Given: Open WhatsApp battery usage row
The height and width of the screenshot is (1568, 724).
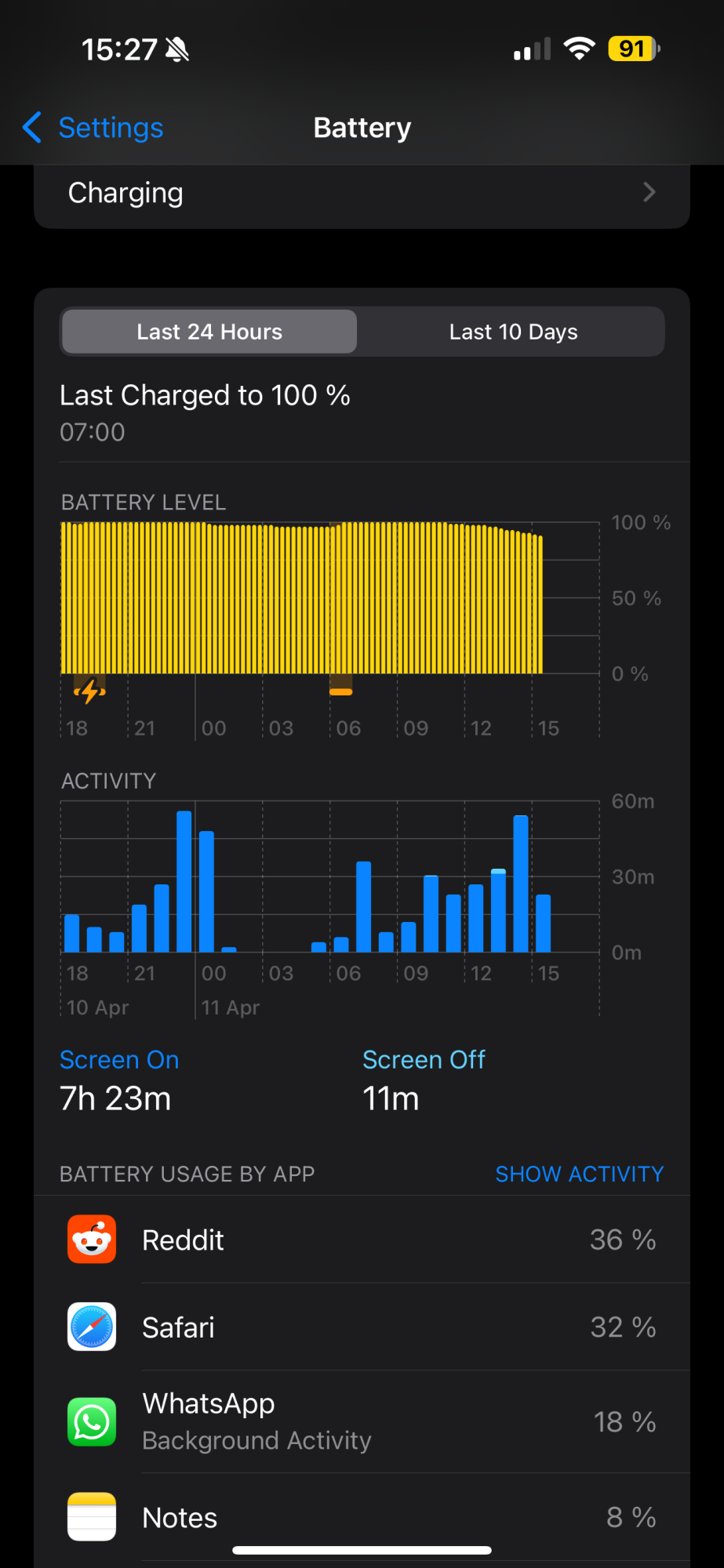Looking at the screenshot, I should pos(362,1421).
